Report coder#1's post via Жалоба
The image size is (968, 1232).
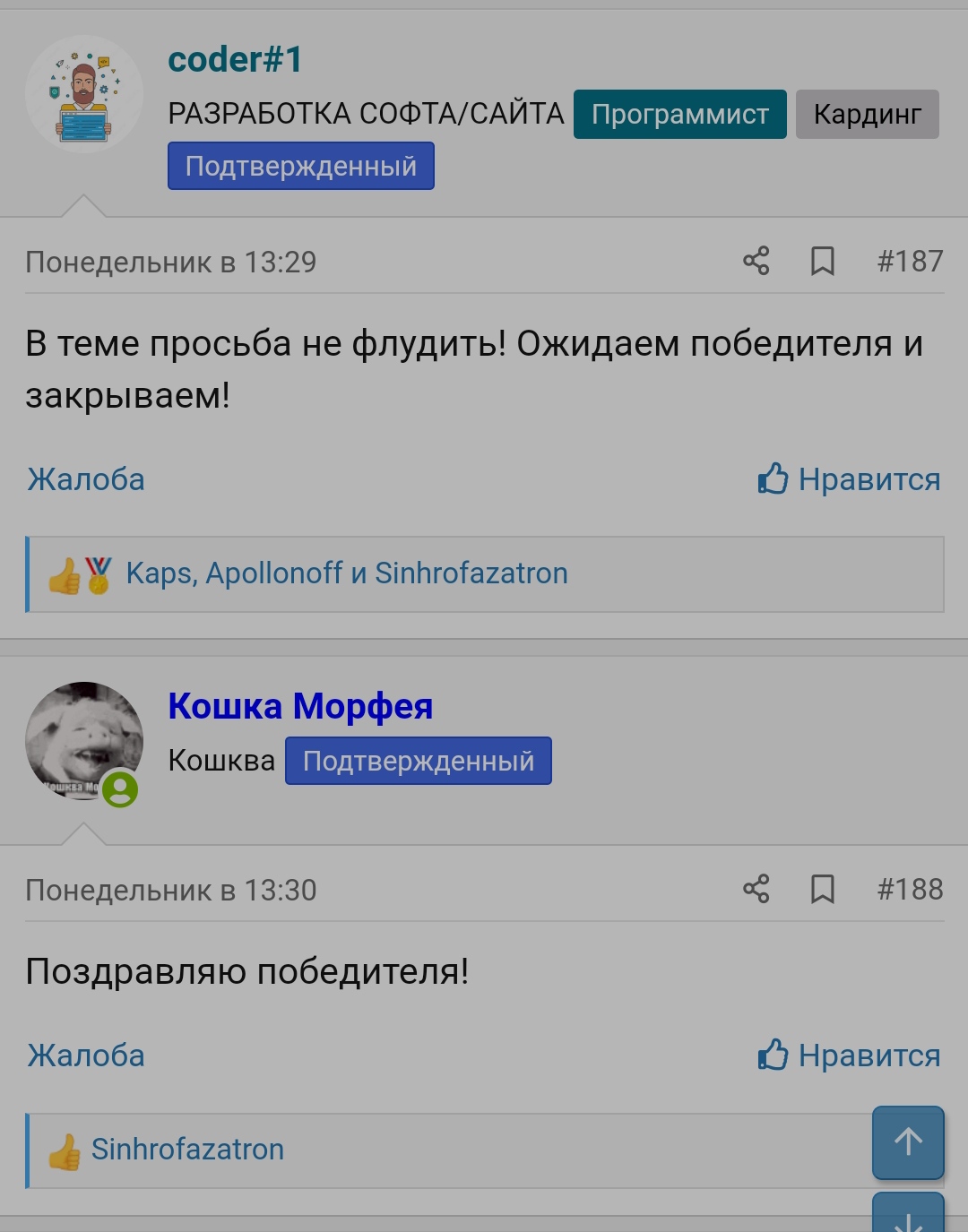[86, 479]
